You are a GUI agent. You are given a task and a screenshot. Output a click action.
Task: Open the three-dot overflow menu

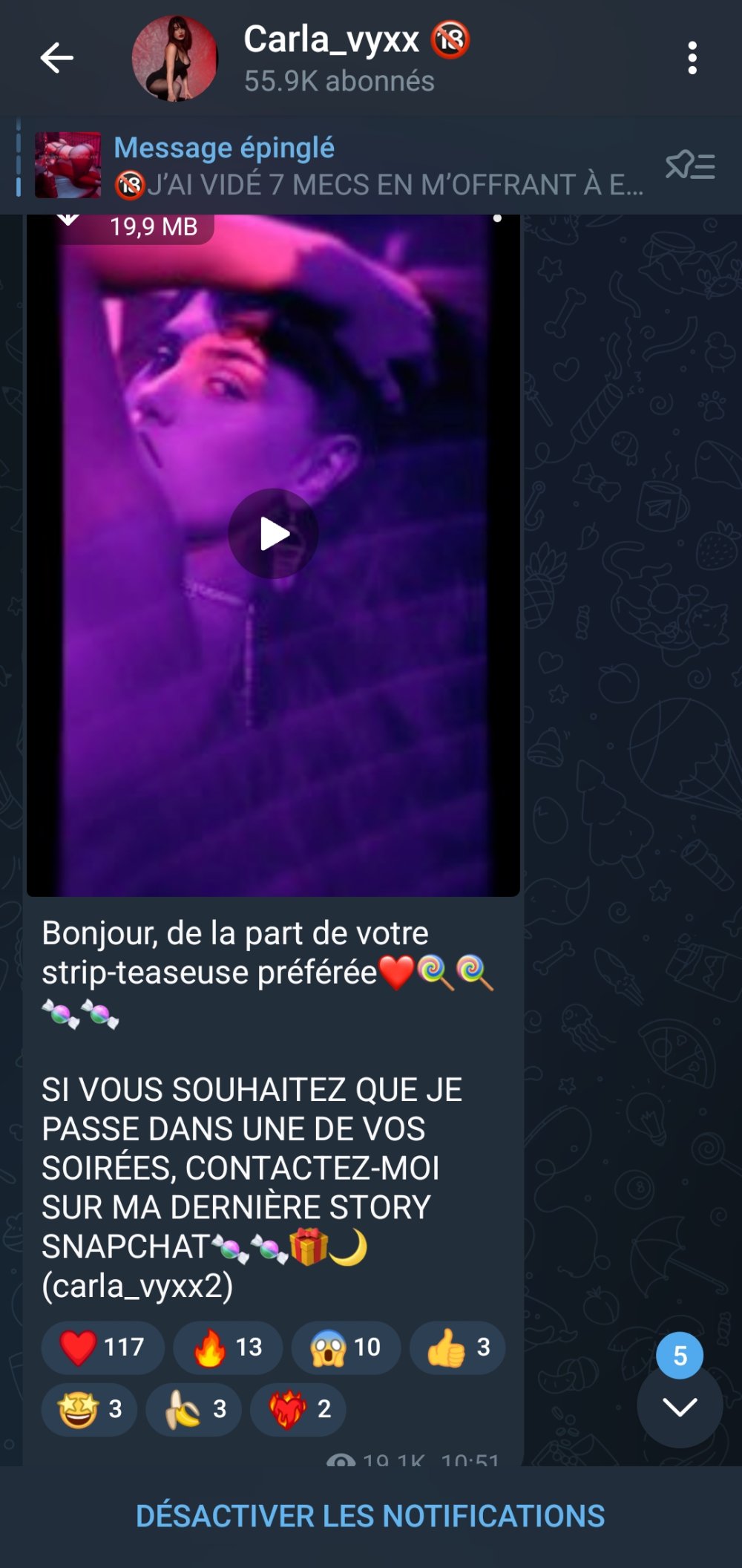(692, 58)
